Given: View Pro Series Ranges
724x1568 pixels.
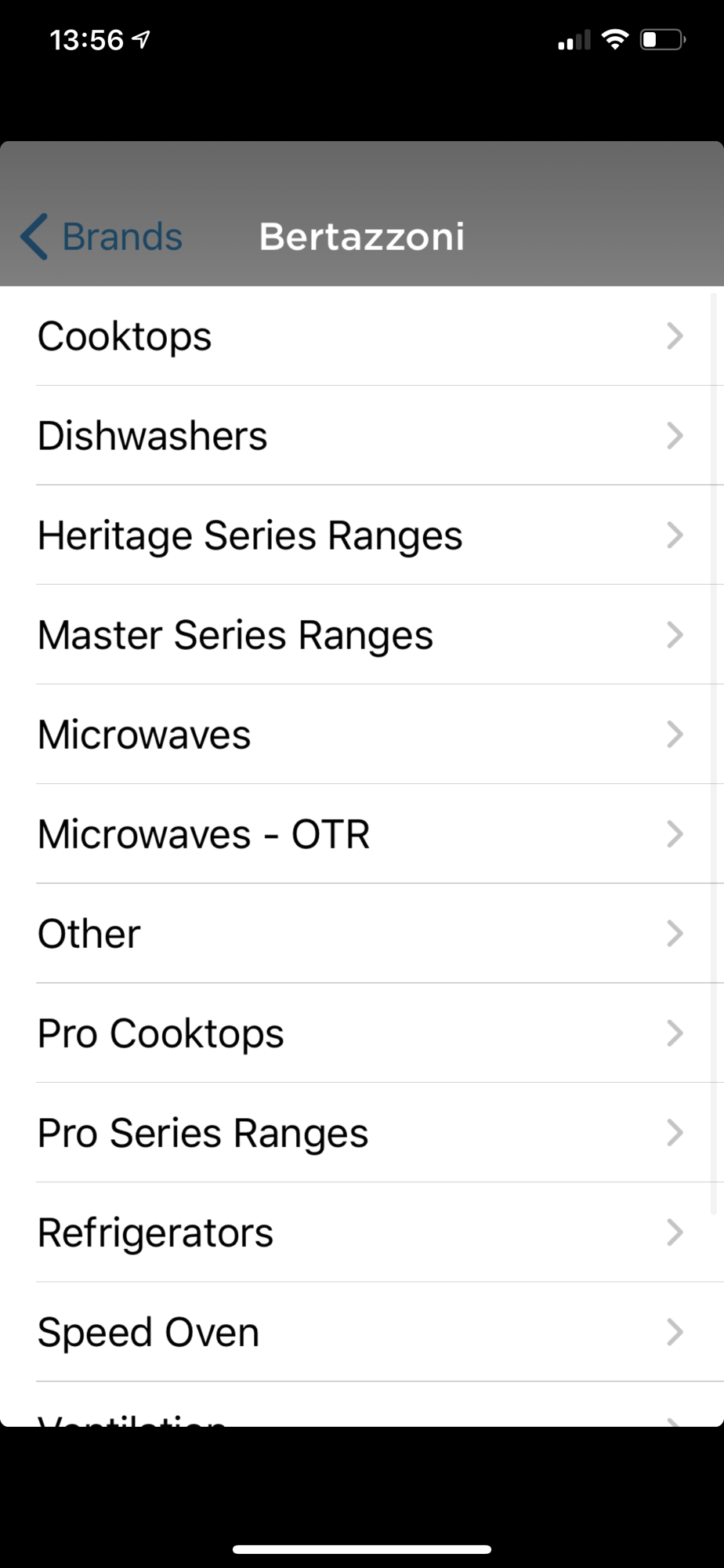Looking at the screenshot, I should (x=362, y=1132).
